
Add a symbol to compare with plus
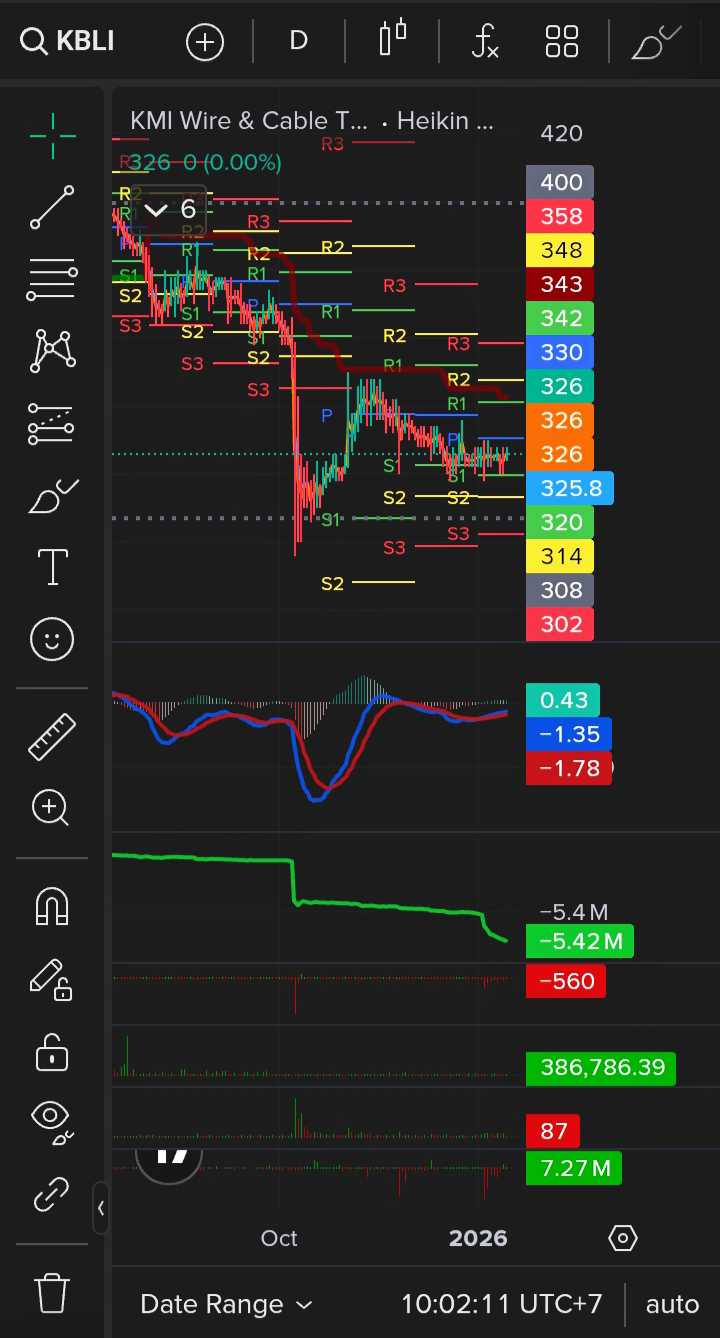click(x=205, y=41)
